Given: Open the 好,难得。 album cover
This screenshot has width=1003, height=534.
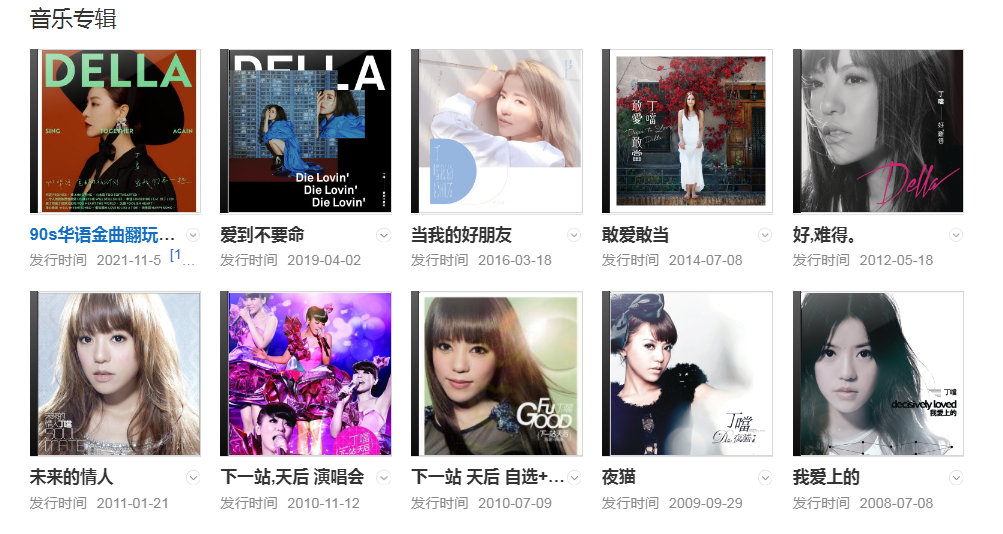Looking at the screenshot, I should tap(880, 131).
